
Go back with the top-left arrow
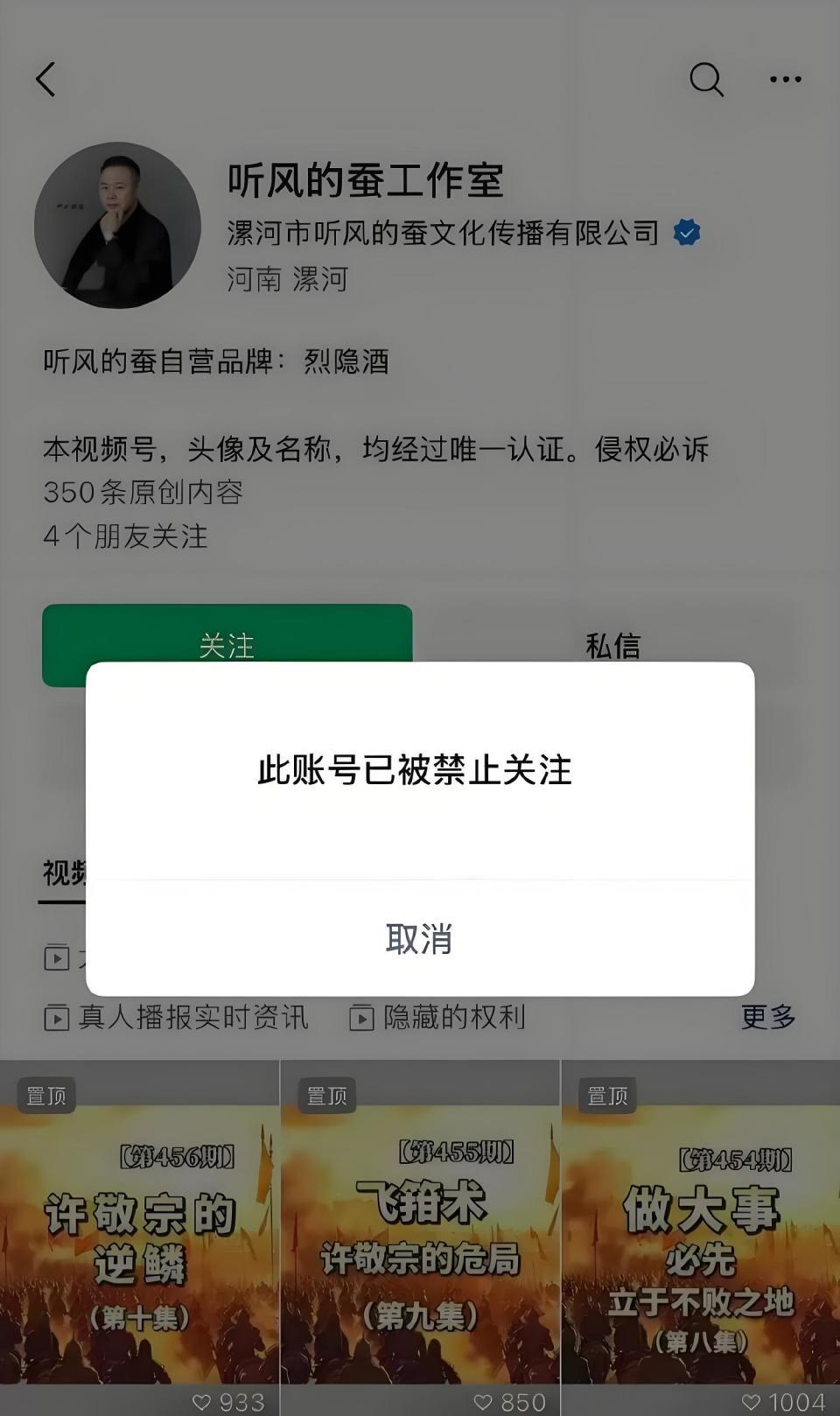pos(45,80)
